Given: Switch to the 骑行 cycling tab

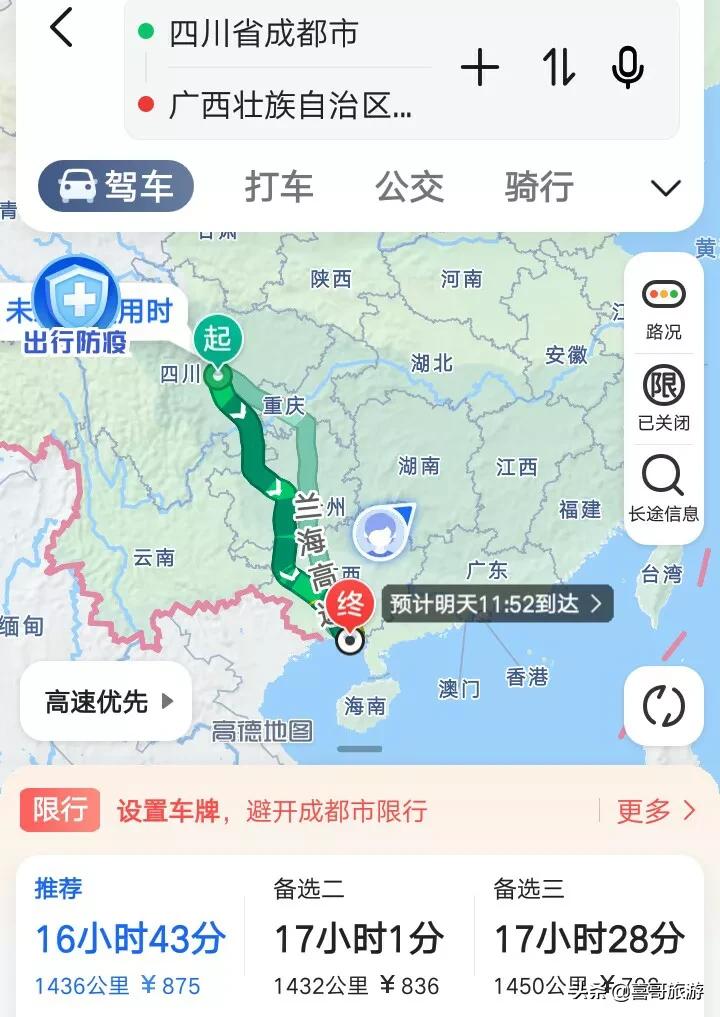Looking at the screenshot, I should 539,187.
